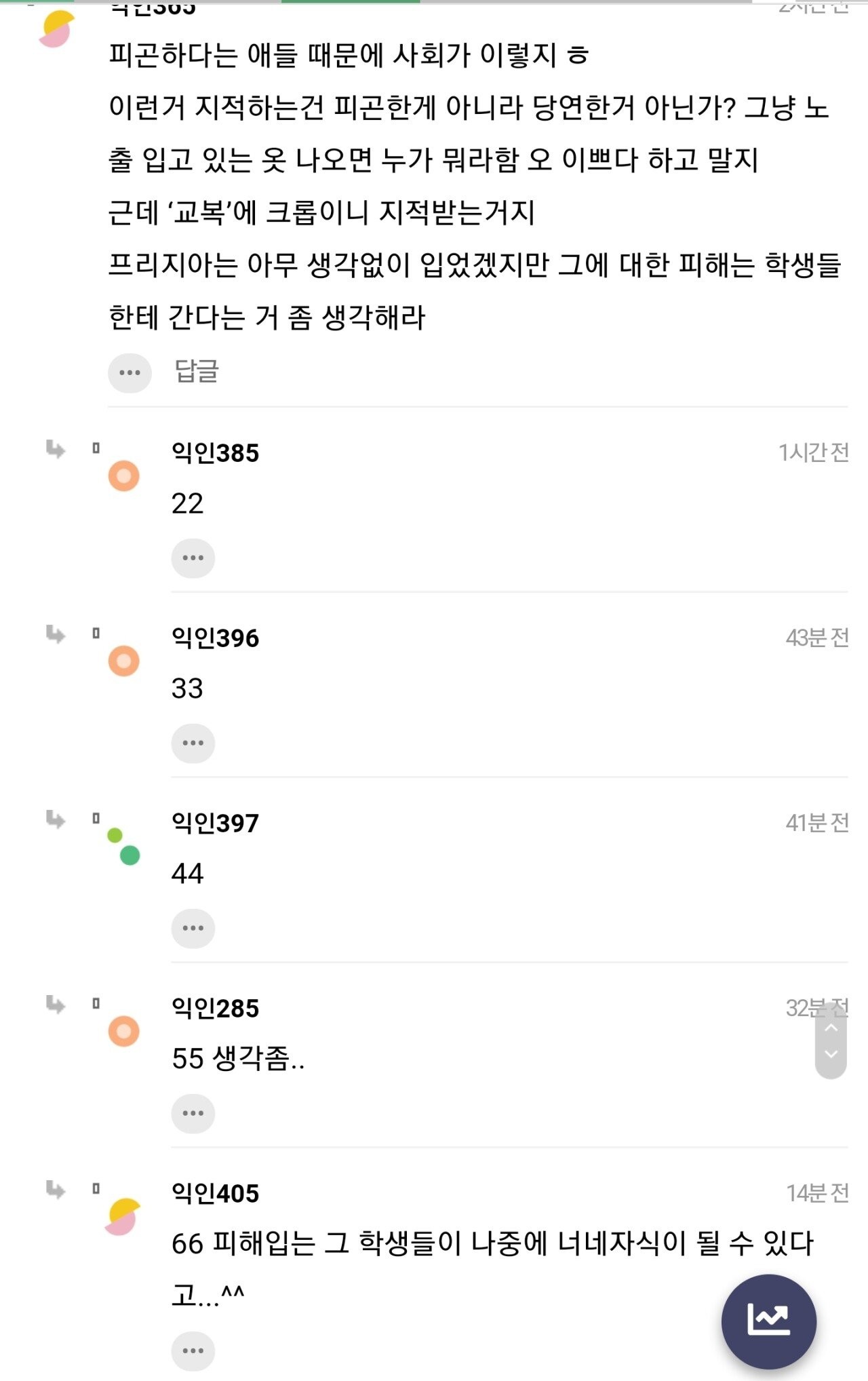868x1381 pixels.
Task: Open more options under the top comment
Action: [x=130, y=372]
